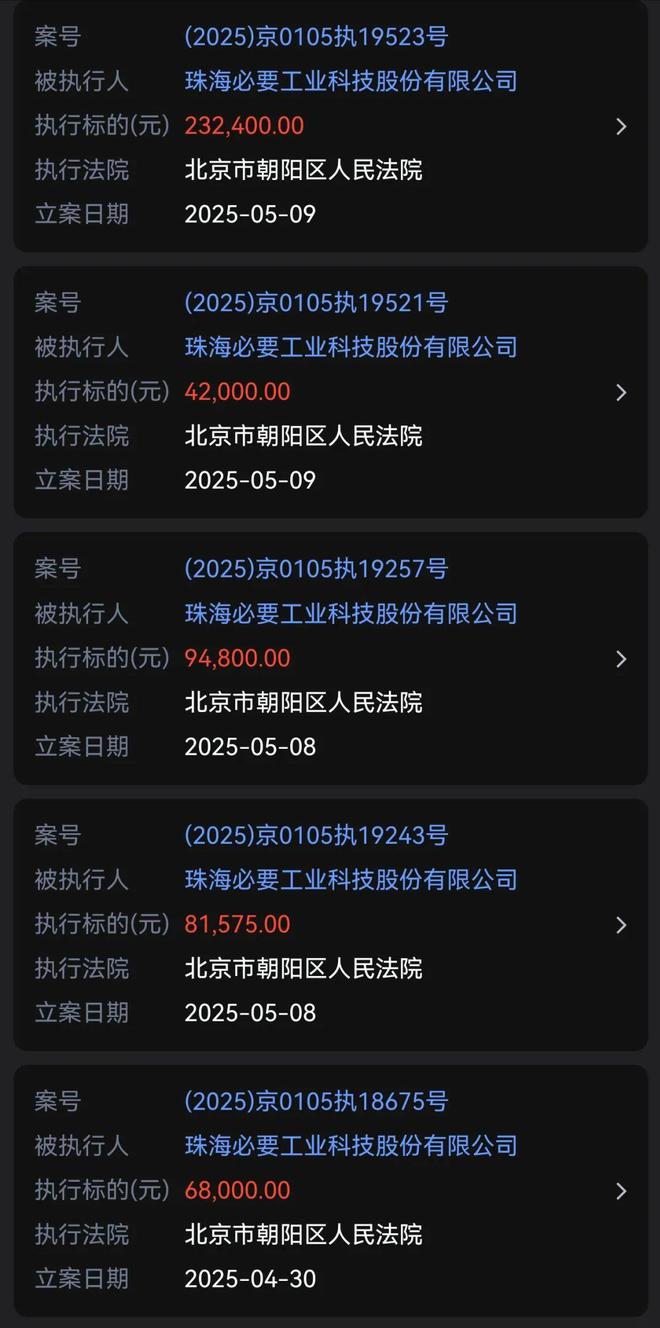Screen dimensions: 660x1328
Task: Open case number (2025)京0105执19523号 link
Action: 316,37
